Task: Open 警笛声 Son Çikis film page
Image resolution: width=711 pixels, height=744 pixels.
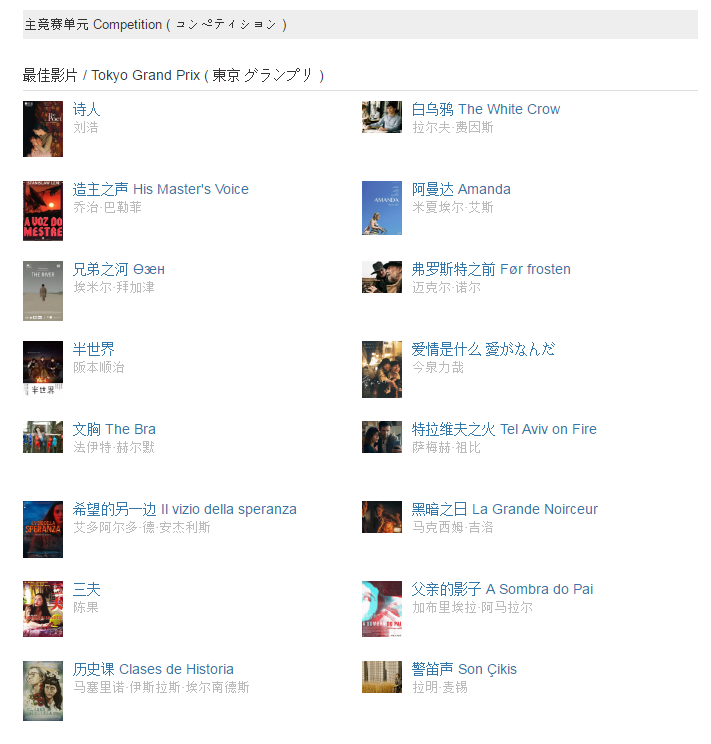Action: 464,669
